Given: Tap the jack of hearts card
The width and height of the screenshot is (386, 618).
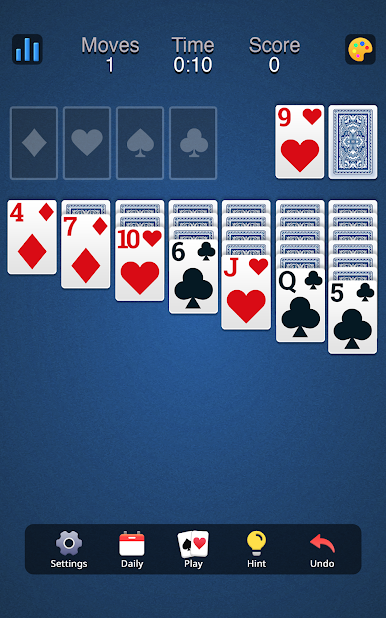Looking at the screenshot, I should pos(246,292).
